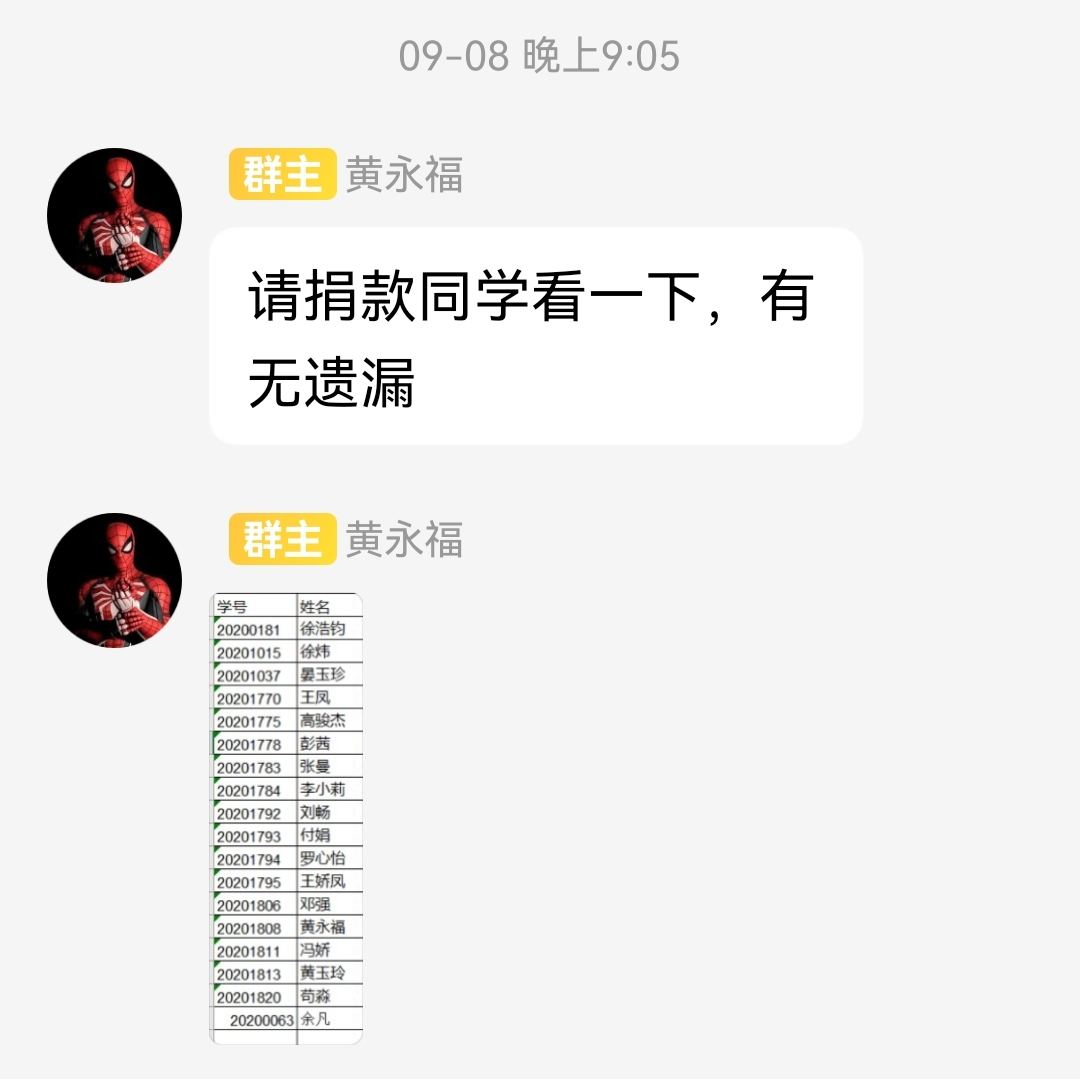Open the spreadsheet image sent by 黄永福
The image size is (1080, 1079).
point(287,818)
